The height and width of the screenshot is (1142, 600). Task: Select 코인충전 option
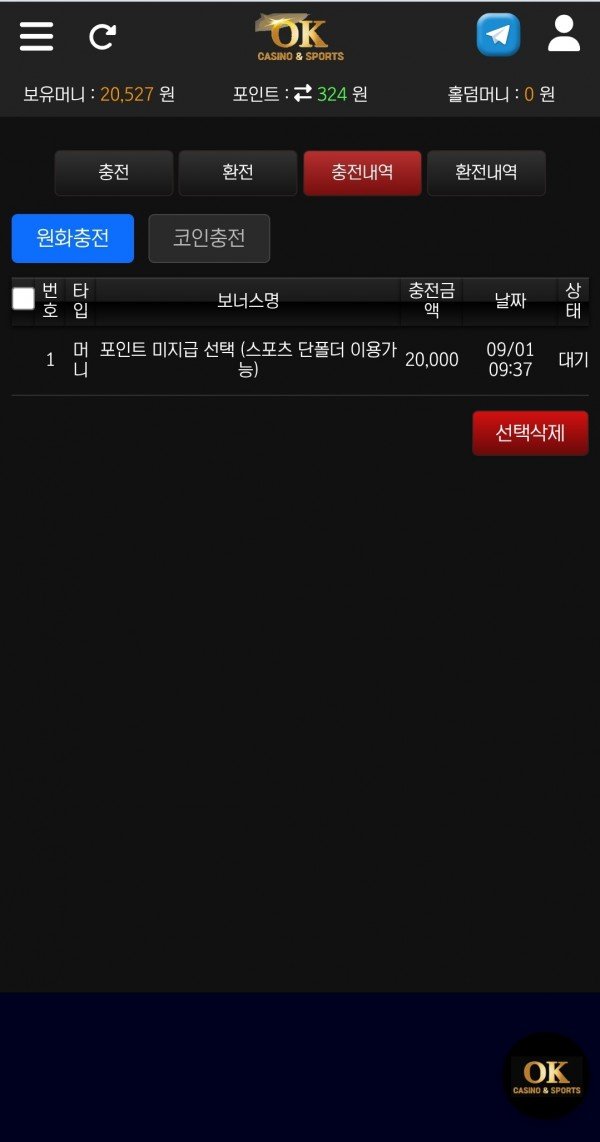click(209, 238)
